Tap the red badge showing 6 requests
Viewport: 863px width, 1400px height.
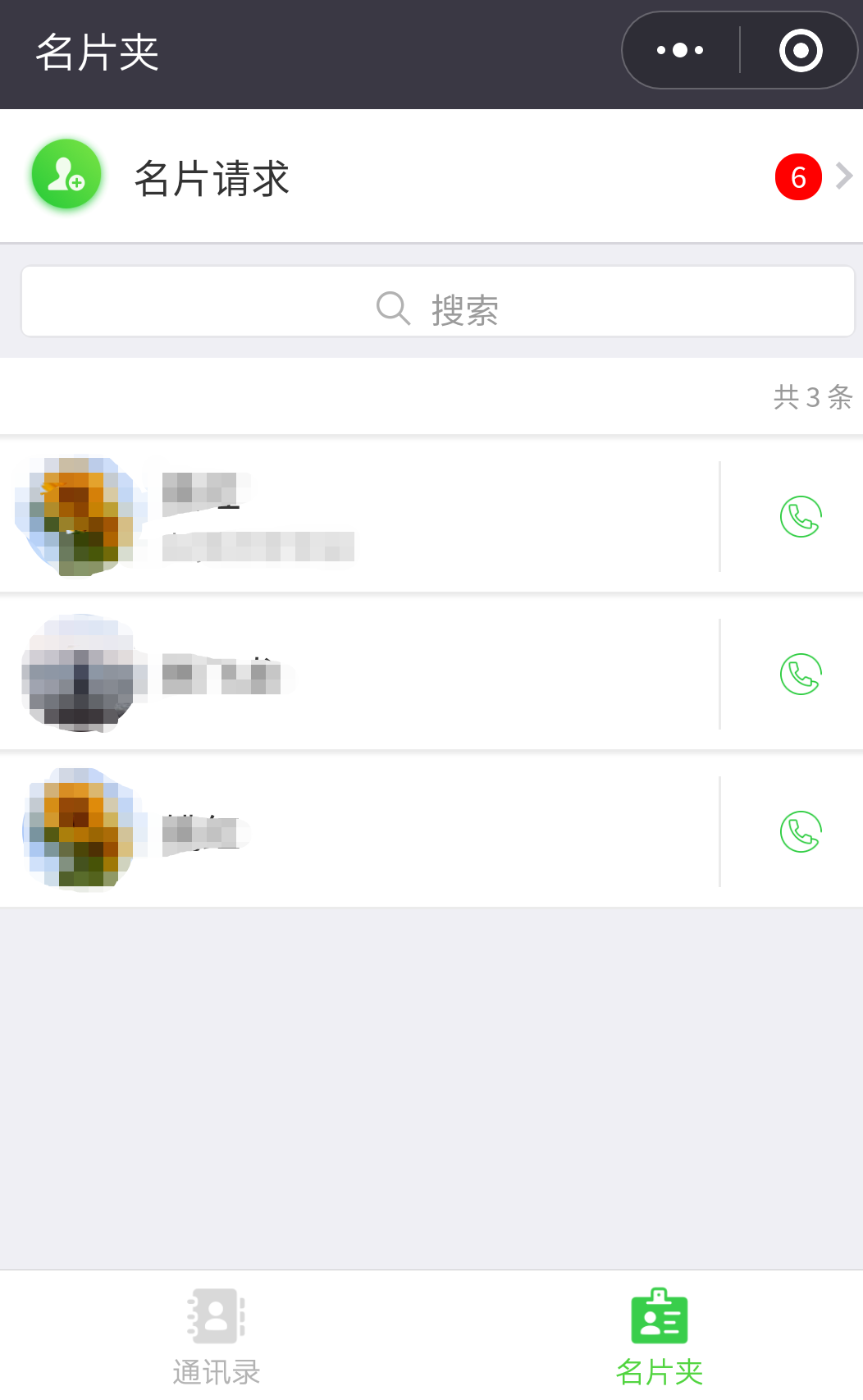798,175
